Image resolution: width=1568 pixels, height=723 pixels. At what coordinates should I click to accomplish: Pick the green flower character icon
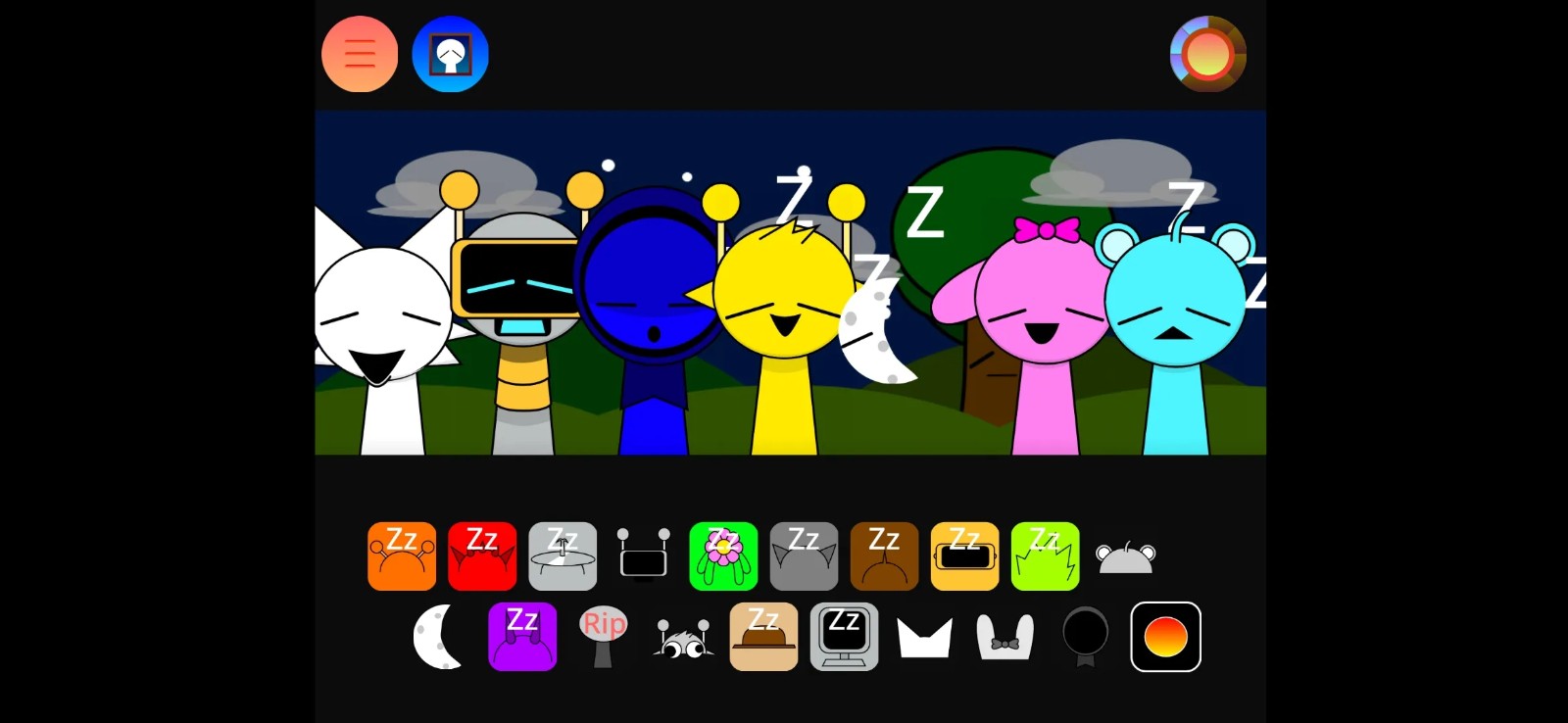click(x=723, y=556)
